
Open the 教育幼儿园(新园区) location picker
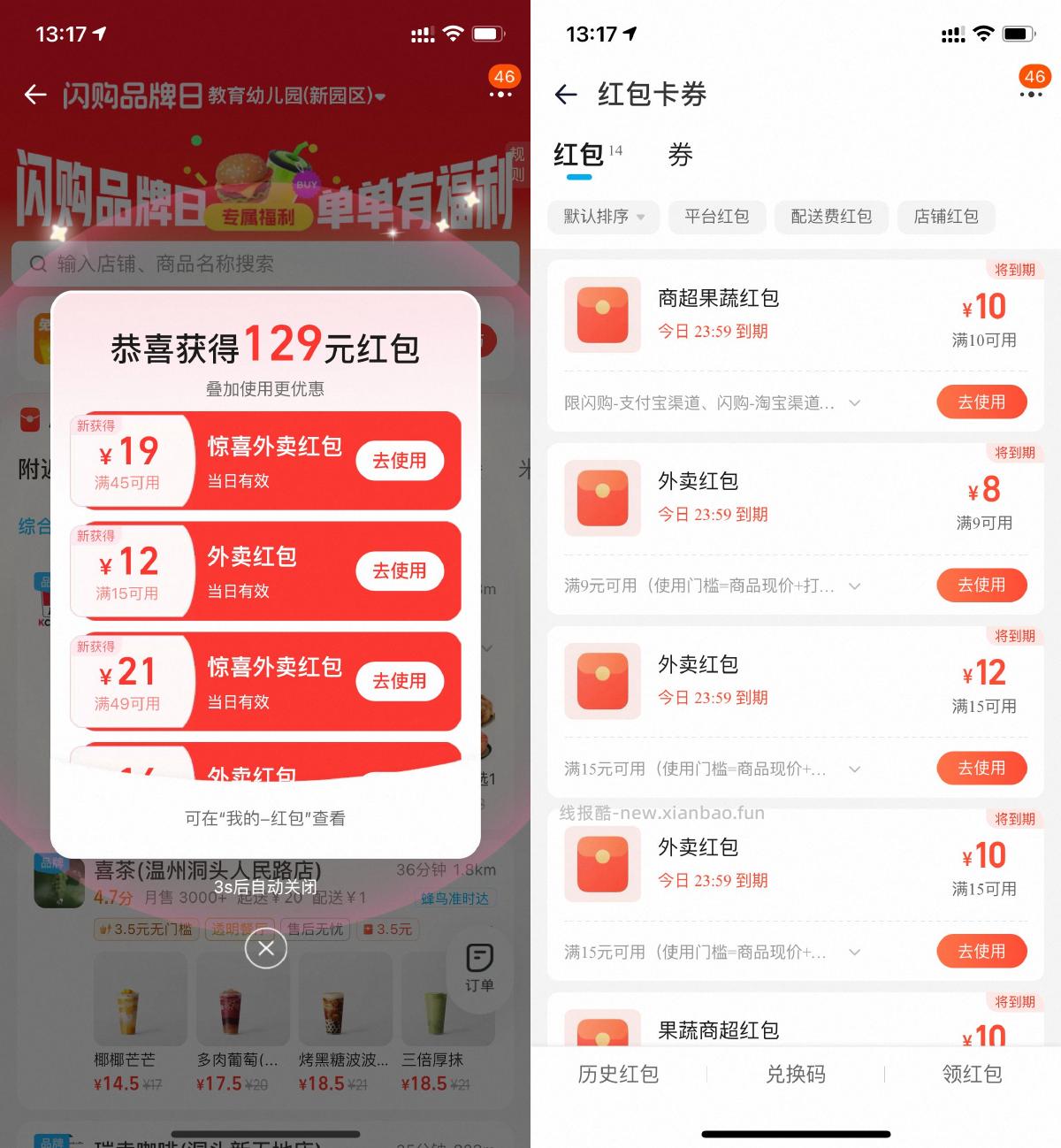pyautogui.click(x=296, y=96)
